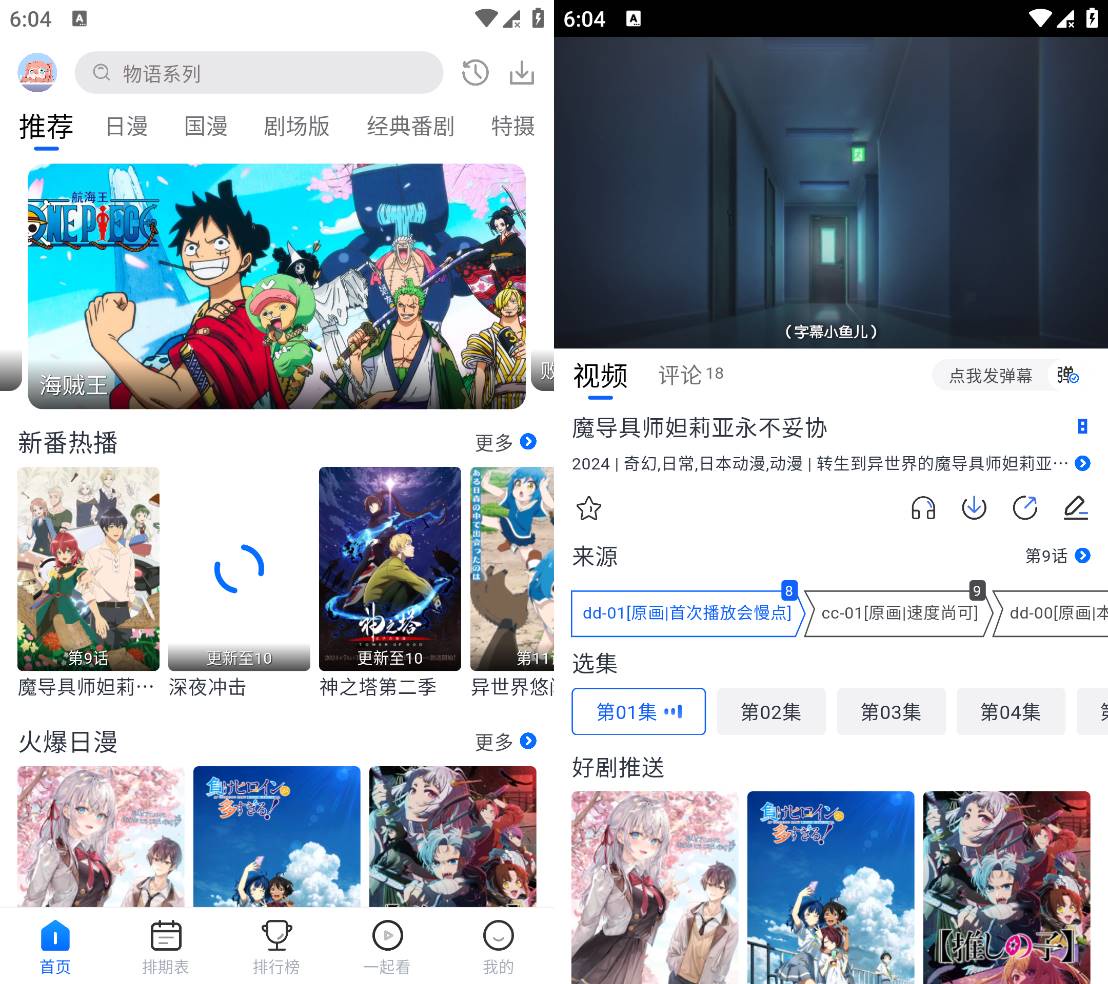
Task: Open 神之塔第二季 poster
Action: point(389,569)
